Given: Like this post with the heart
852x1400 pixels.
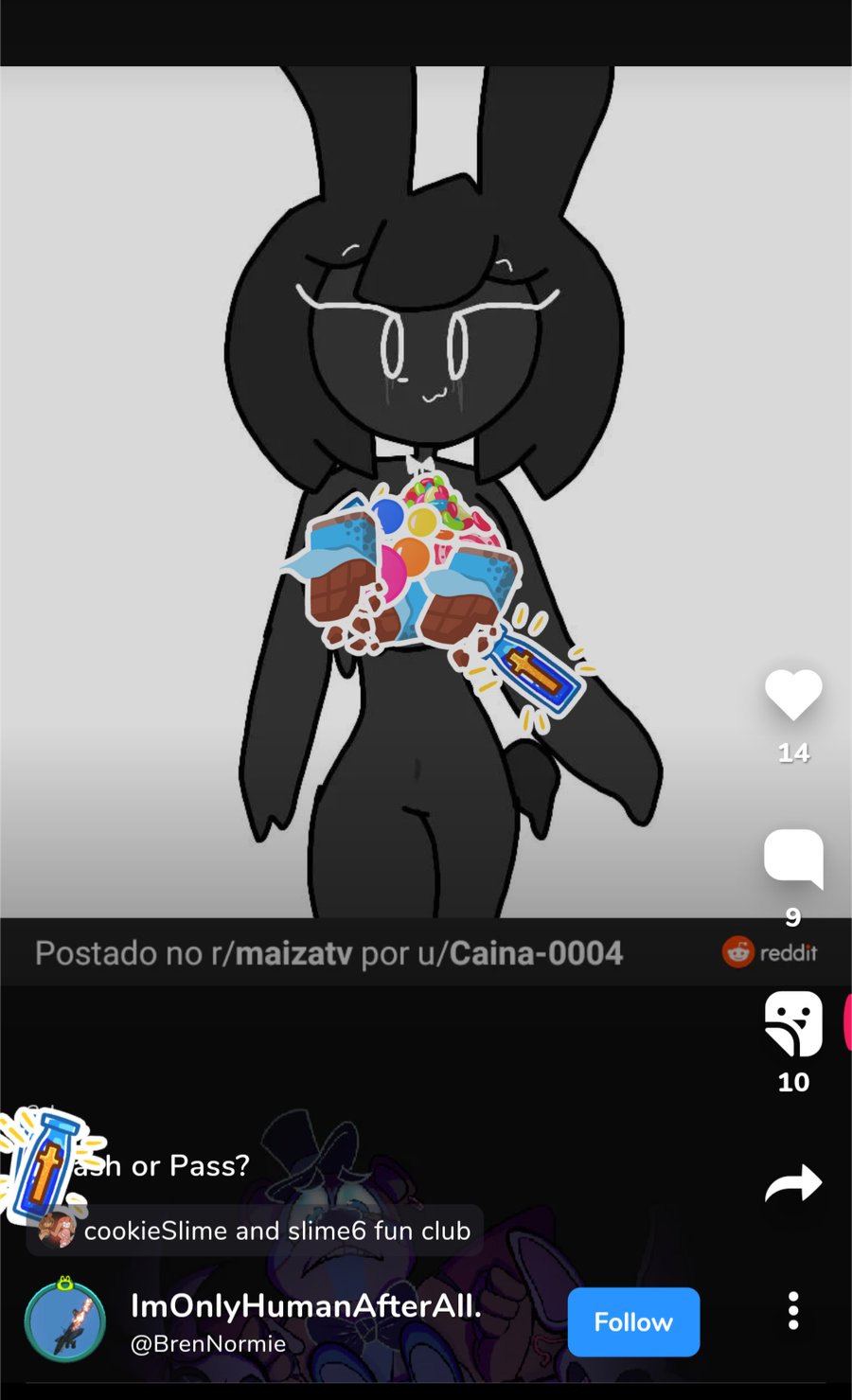Looking at the screenshot, I should coord(793,695).
